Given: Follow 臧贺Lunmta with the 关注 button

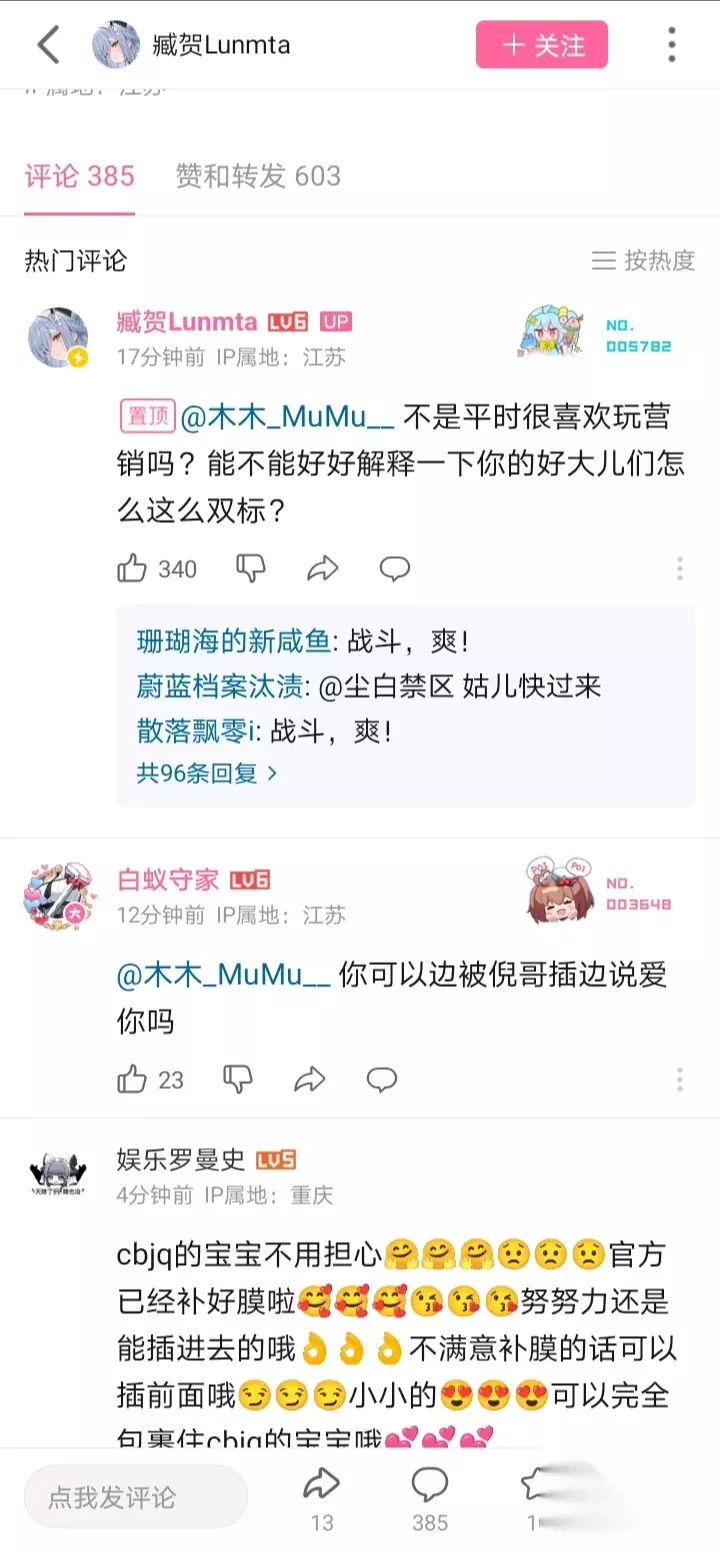Looking at the screenshot, I should 542,45.
